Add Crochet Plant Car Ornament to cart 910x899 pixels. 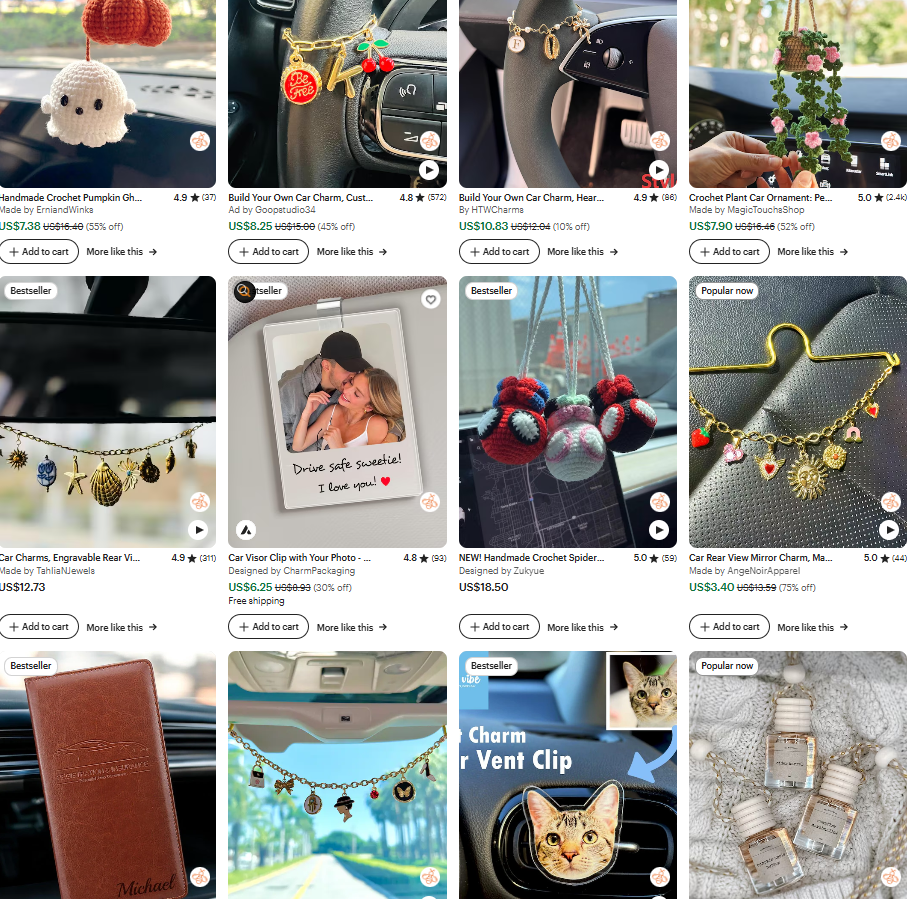(729, 251)
